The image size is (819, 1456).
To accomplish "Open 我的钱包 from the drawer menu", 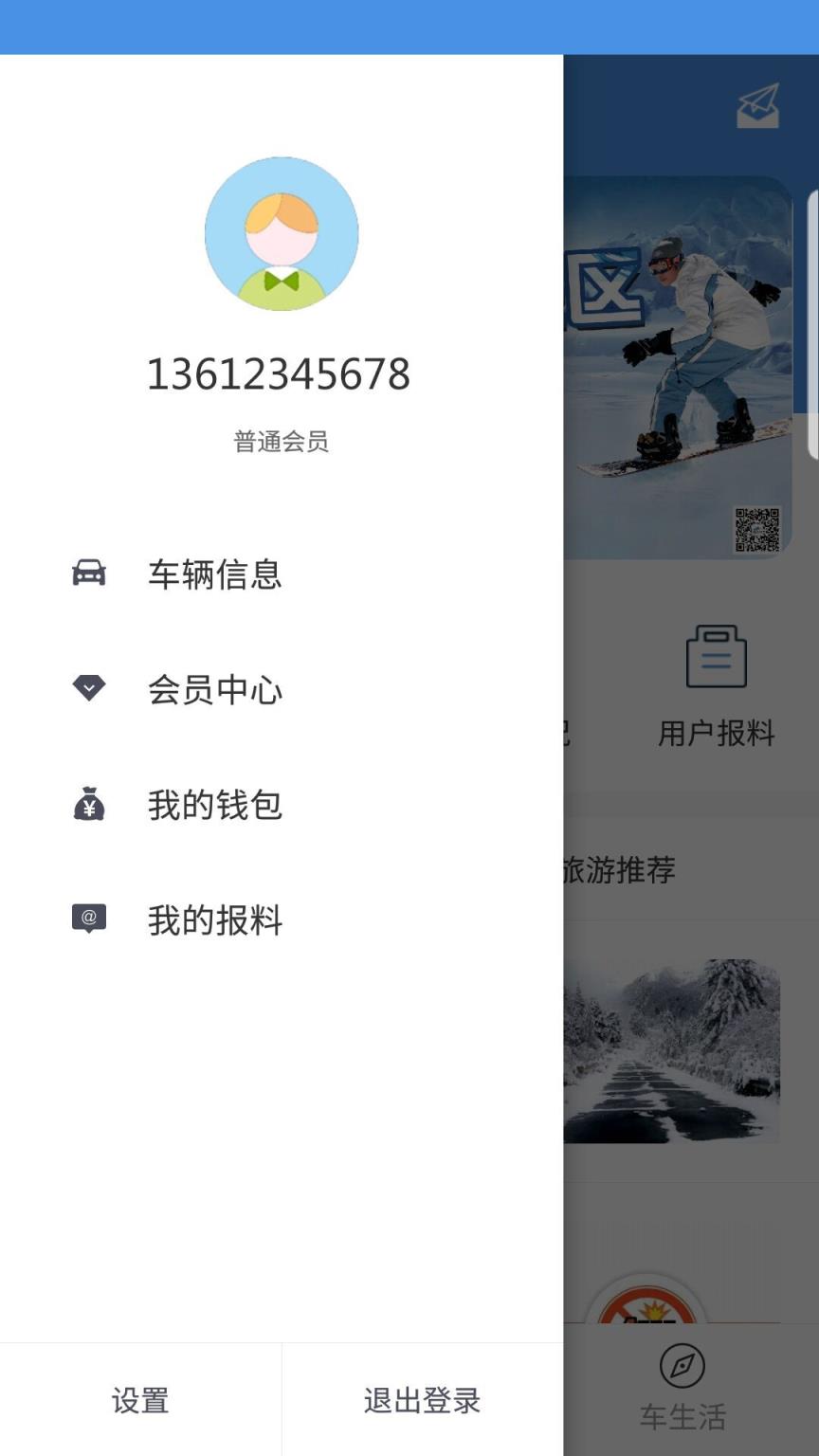I will [213, 804].
